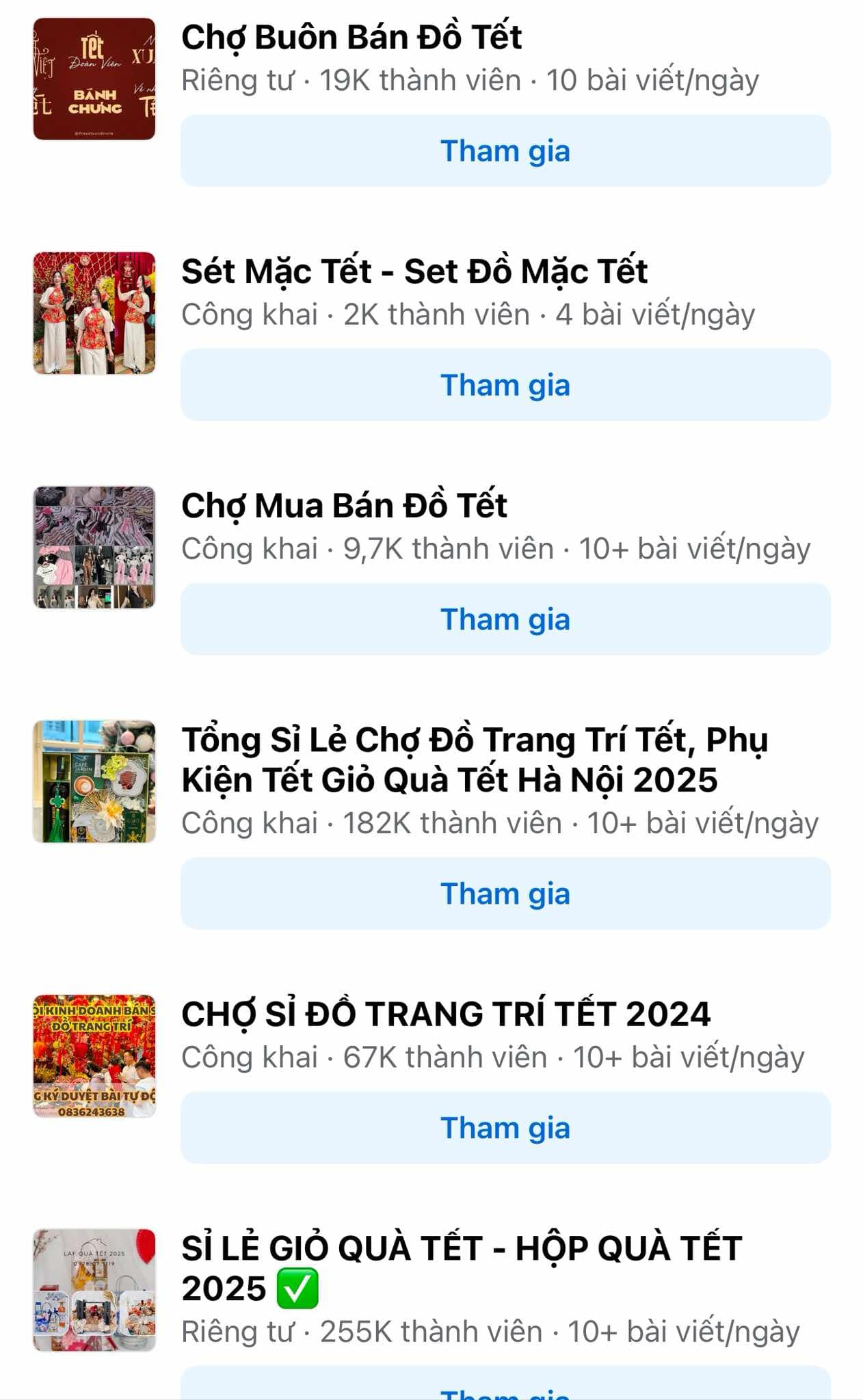Image resolution: width=863 pixels, height=1400 pixels.
Task: Tap Tham gia for Chợ Mua Bán Đồ Tết
Action: 505,619
